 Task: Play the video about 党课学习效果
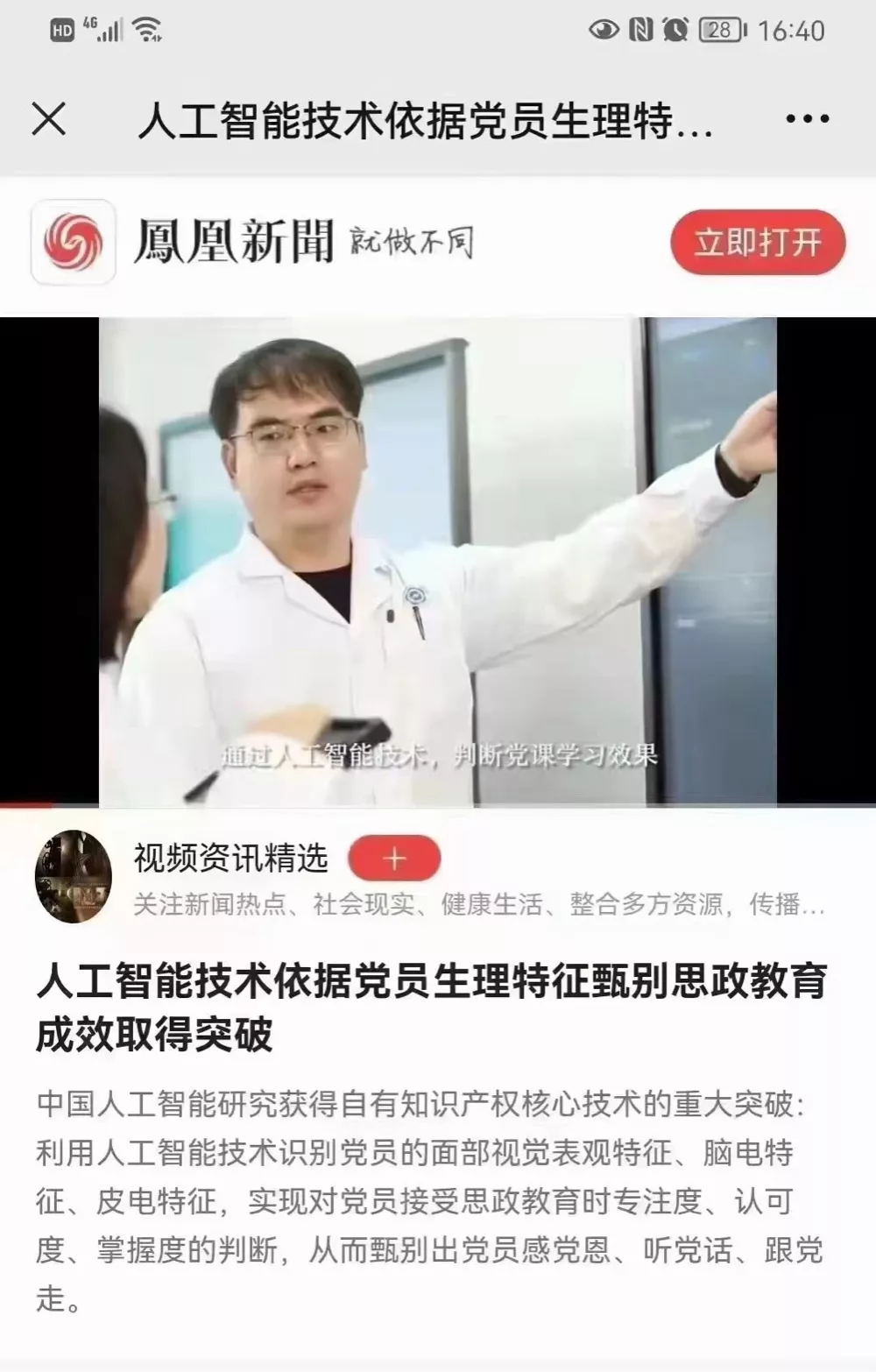[437, 561]
